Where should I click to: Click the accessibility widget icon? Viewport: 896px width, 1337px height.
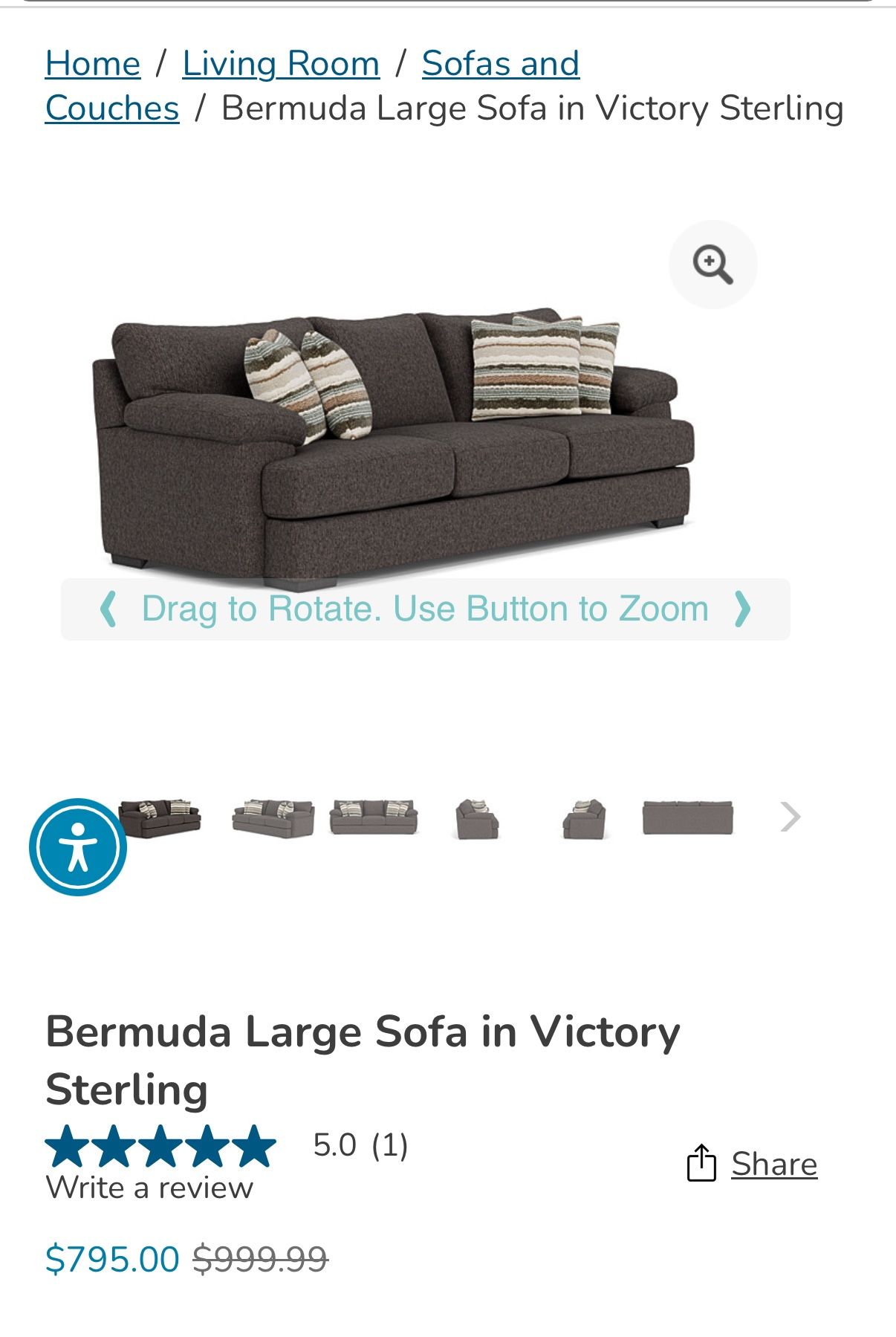tap(79, 847)
